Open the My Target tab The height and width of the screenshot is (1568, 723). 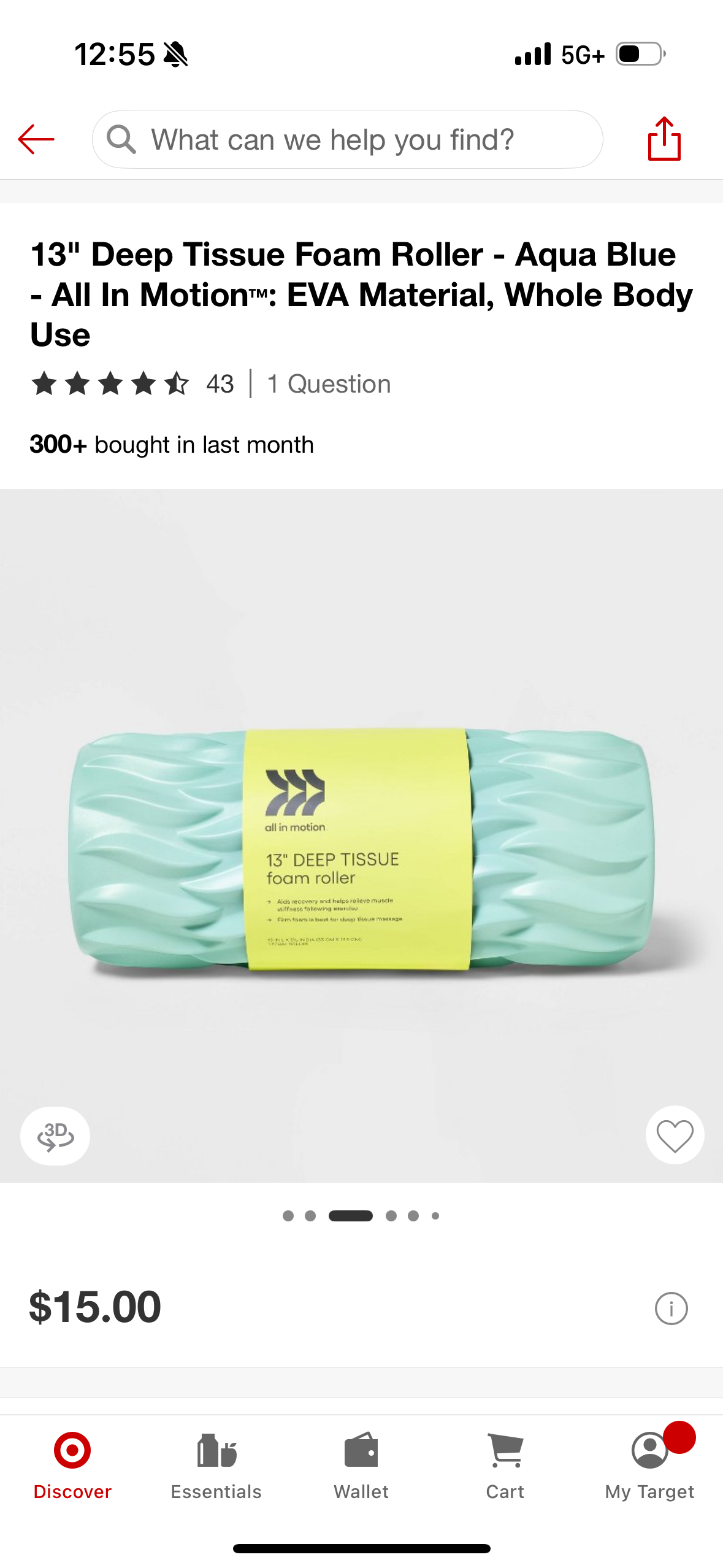point(649,1466)
